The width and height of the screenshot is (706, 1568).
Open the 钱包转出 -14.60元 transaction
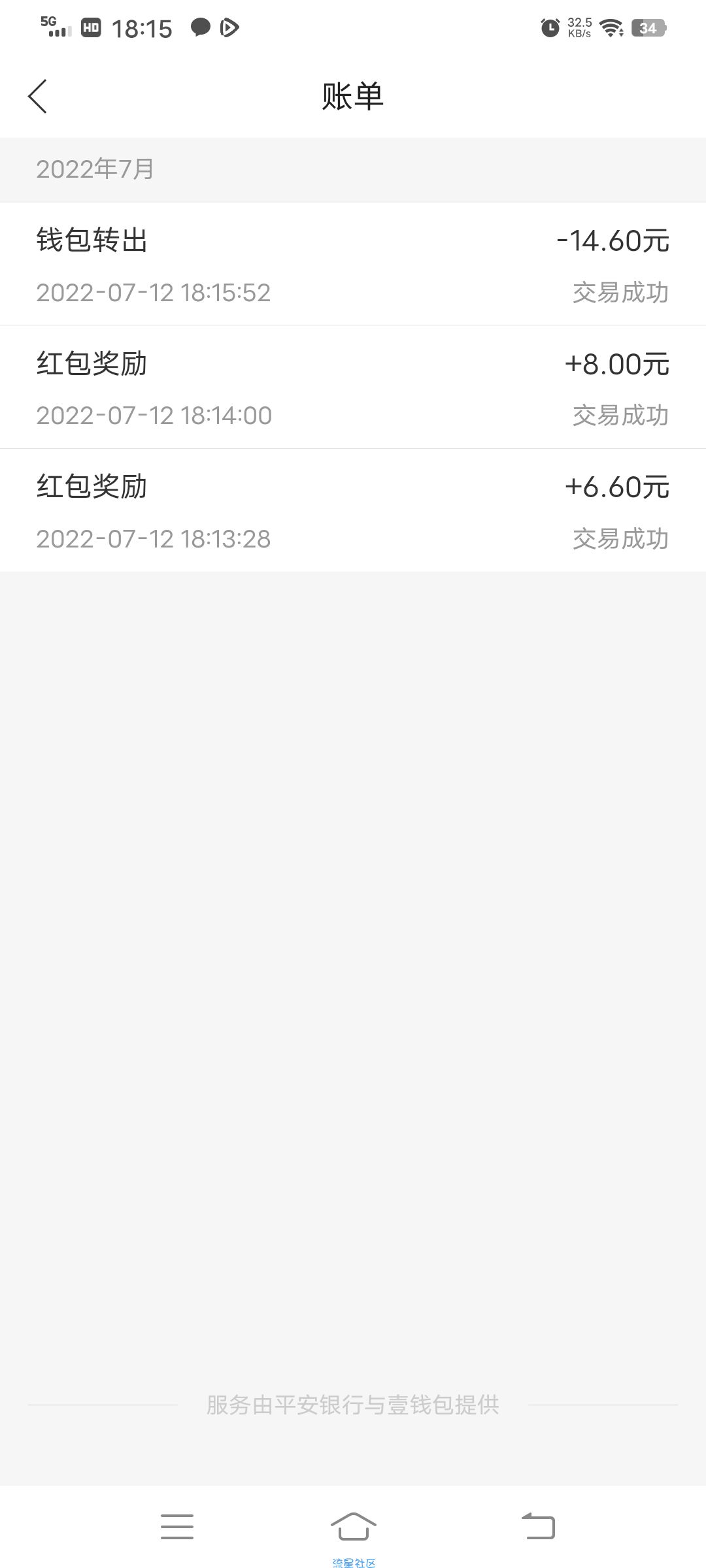353,264
